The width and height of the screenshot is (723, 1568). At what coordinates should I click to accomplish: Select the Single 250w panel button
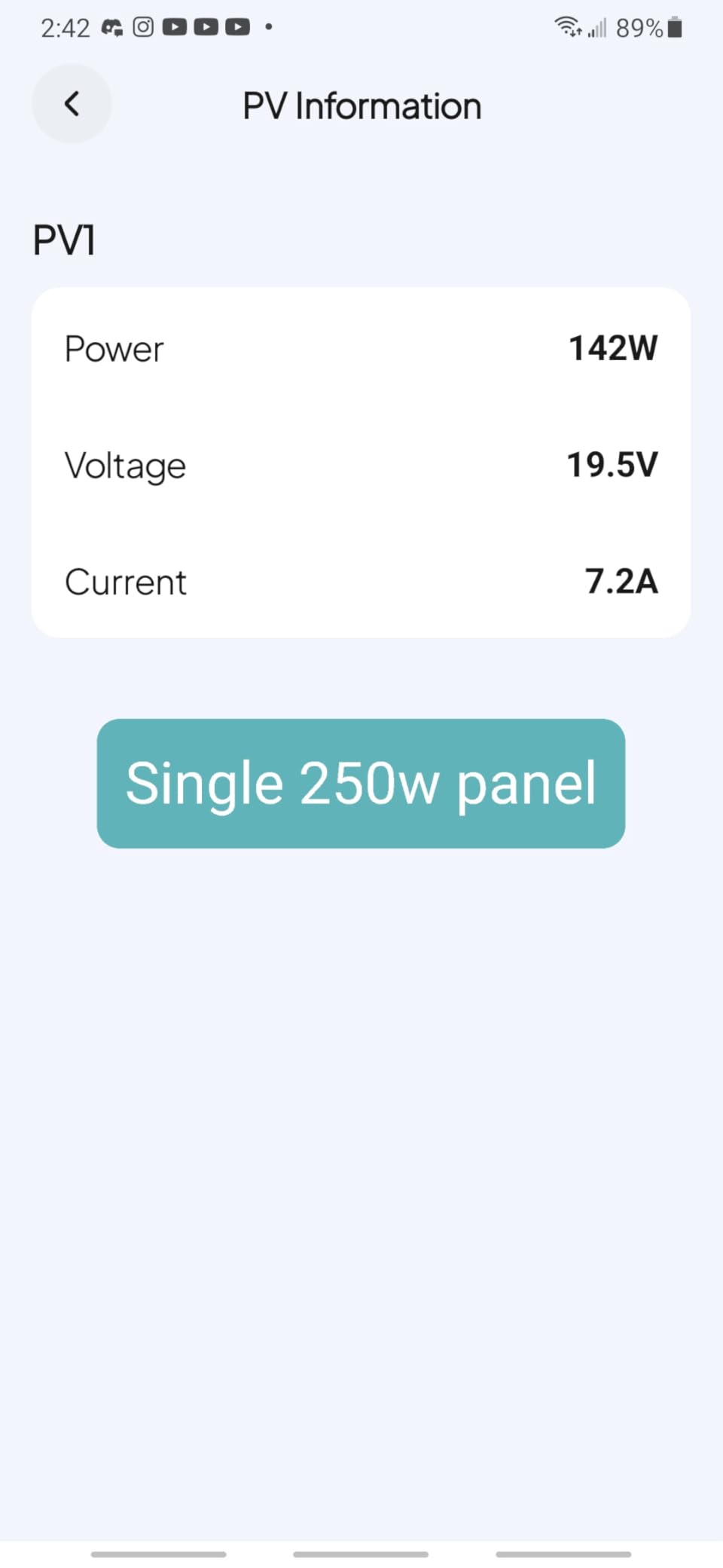pos(361,784)
